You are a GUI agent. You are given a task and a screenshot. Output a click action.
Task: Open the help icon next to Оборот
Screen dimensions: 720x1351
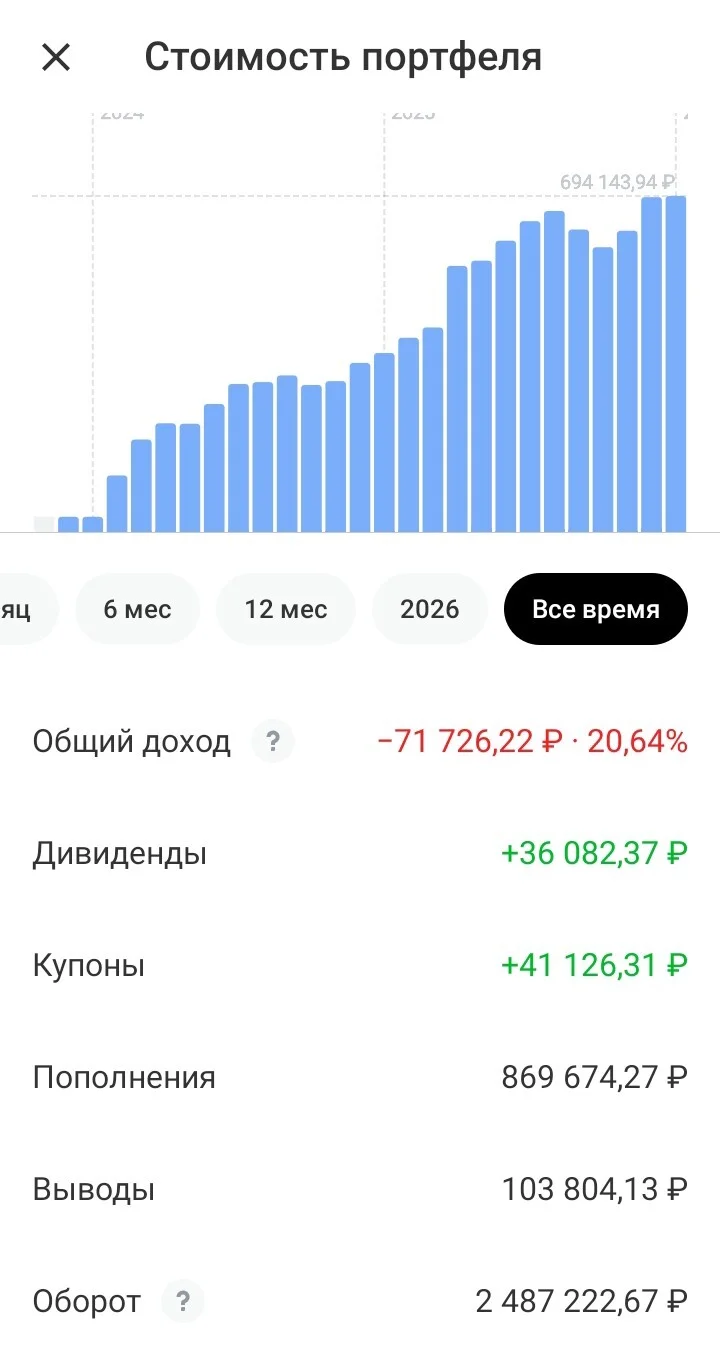(182, 1302)
